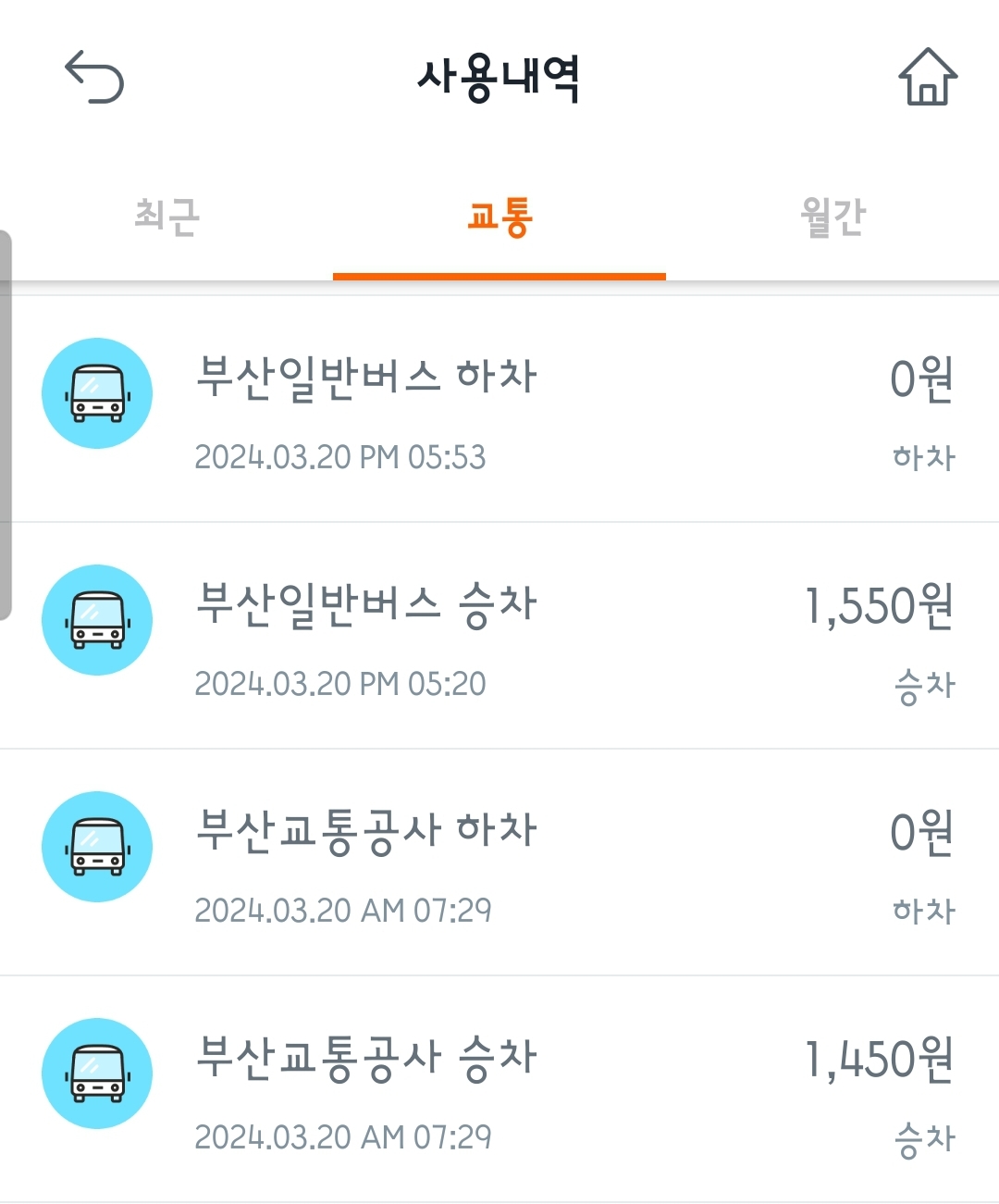View 부산교통공사 하차 entry at AM 07:29
This screenshot has height=1204, width=999.
499,863
